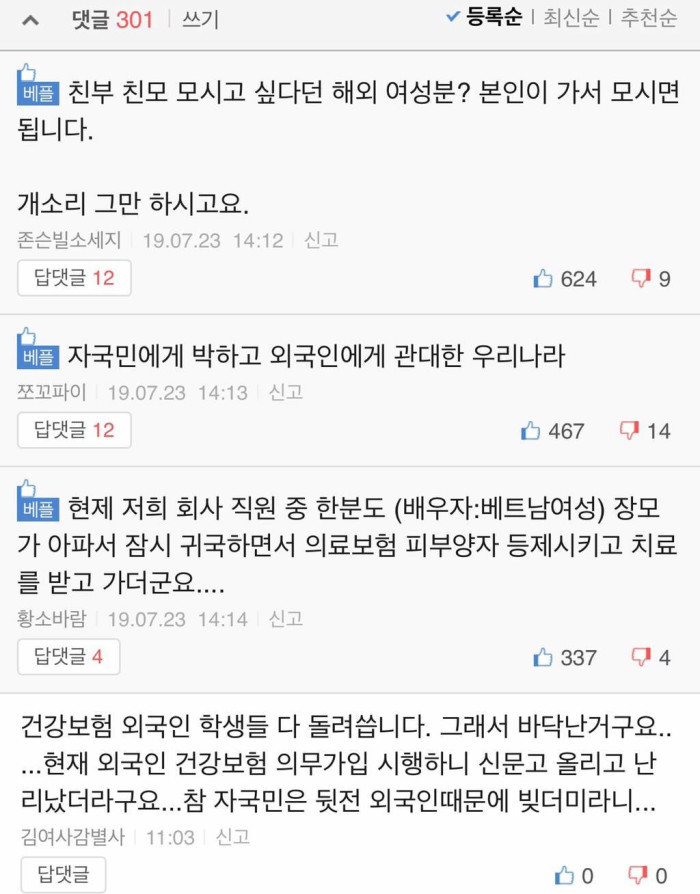Report 황소바람's comment via 신고
This screenshot has width=700, height=894.
[x=286, y=619]
